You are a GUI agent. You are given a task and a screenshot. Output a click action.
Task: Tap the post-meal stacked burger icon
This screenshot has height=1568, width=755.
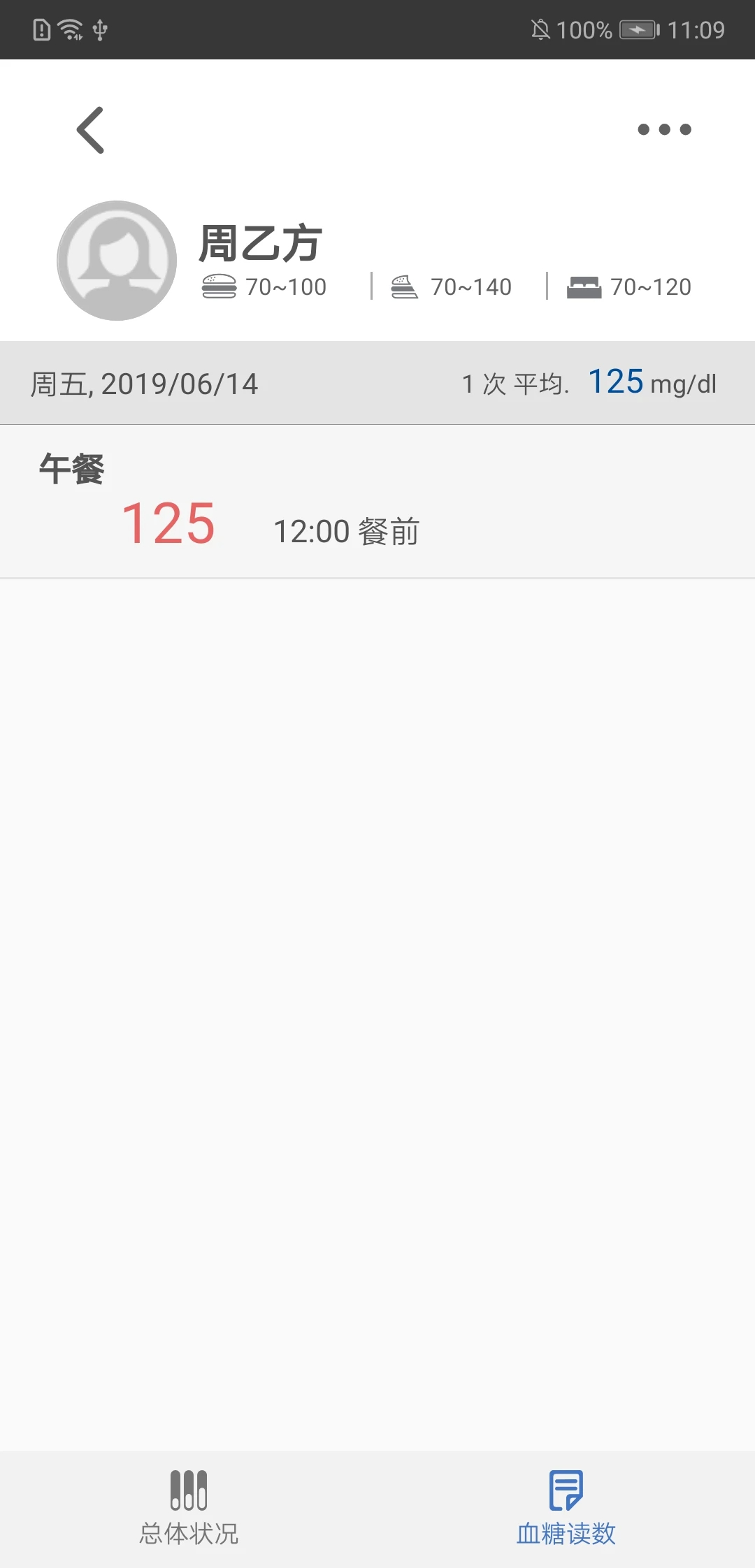404,286
